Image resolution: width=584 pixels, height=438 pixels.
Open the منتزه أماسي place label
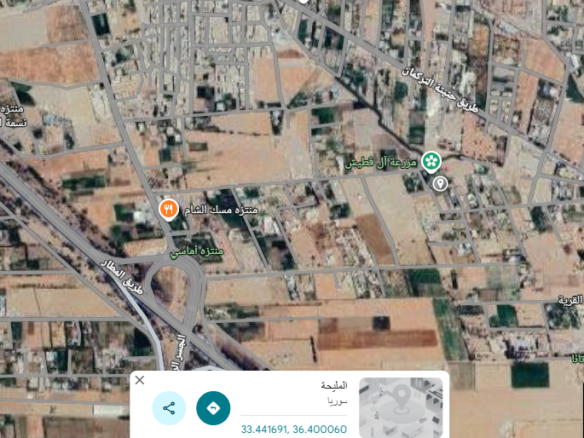[197, 252]
